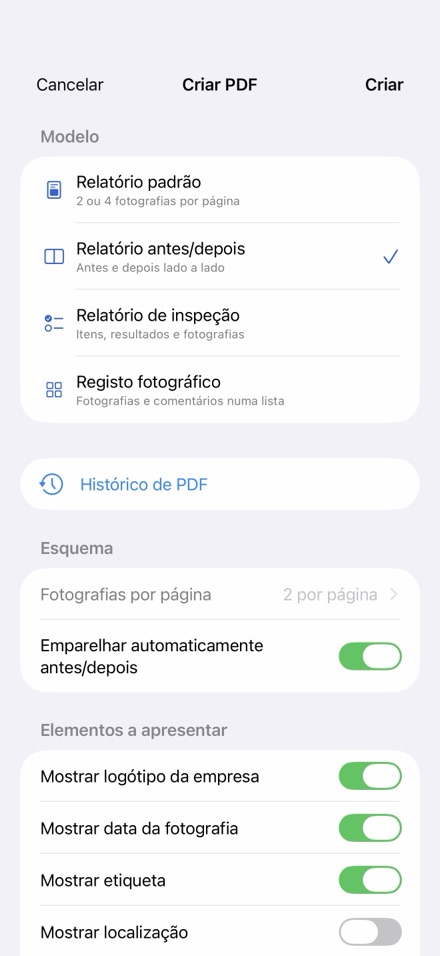
Task: Enable Mostrar localização
Action: (370, 932)
